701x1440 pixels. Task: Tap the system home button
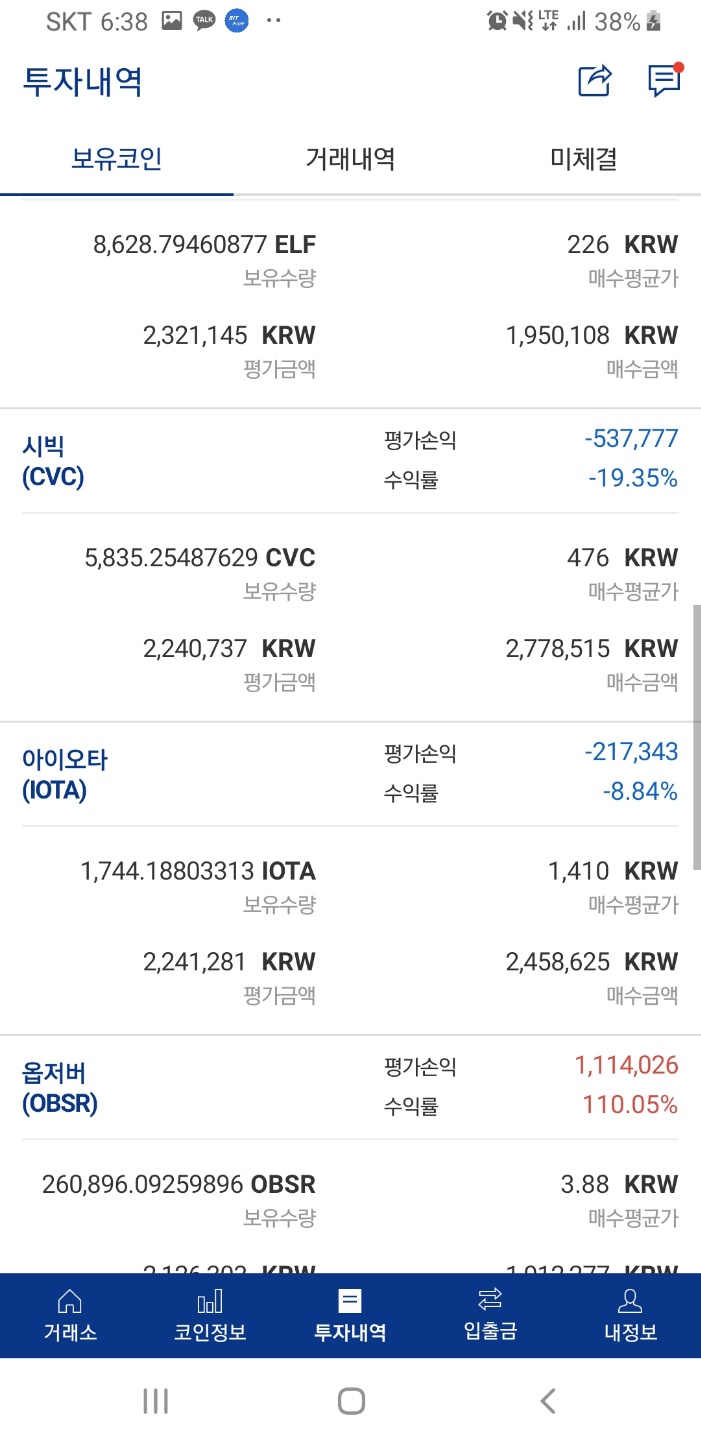point(351,1401)
